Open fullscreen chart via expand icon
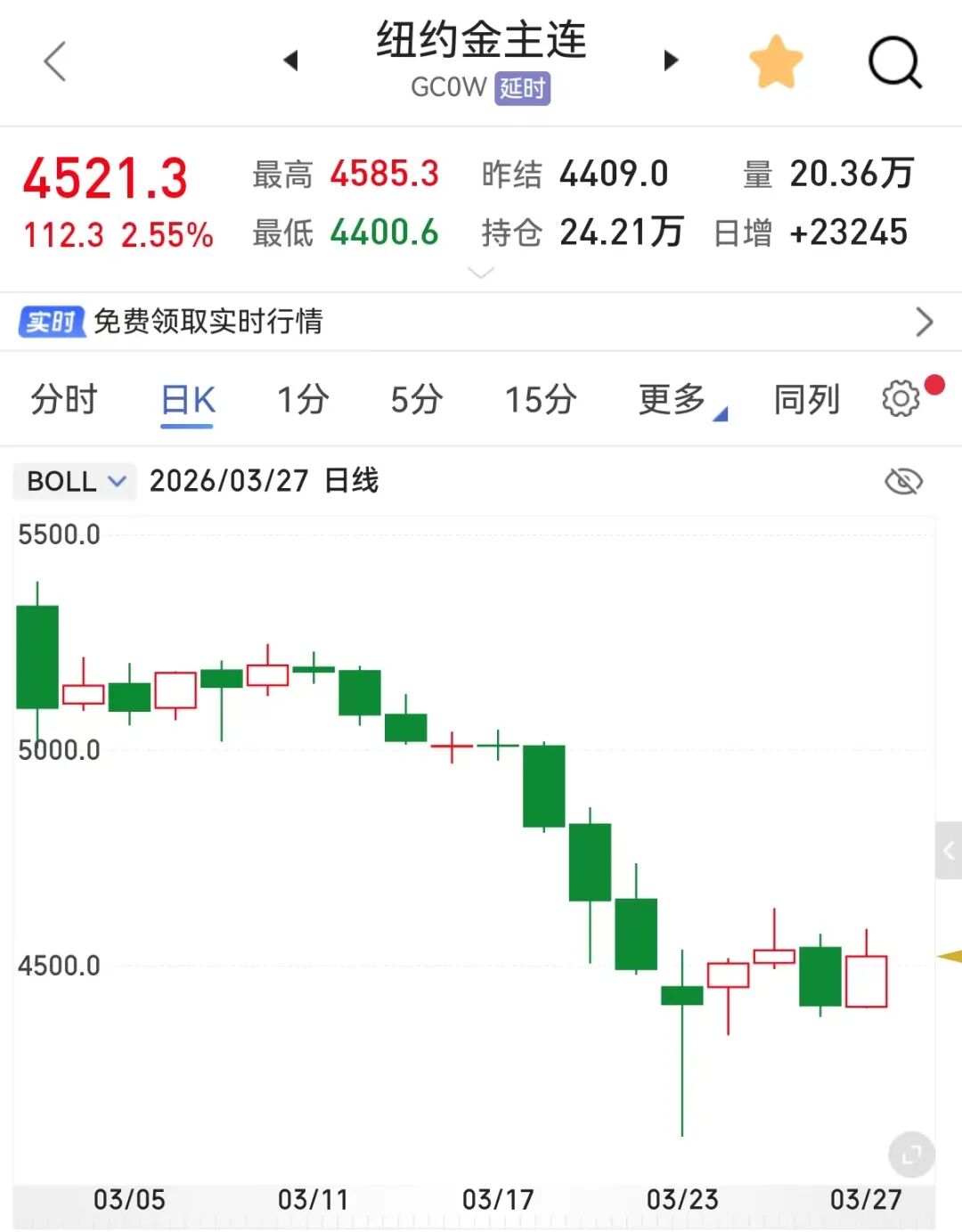The width and height of the screenshot is (962, 1232). point(910,1154)
